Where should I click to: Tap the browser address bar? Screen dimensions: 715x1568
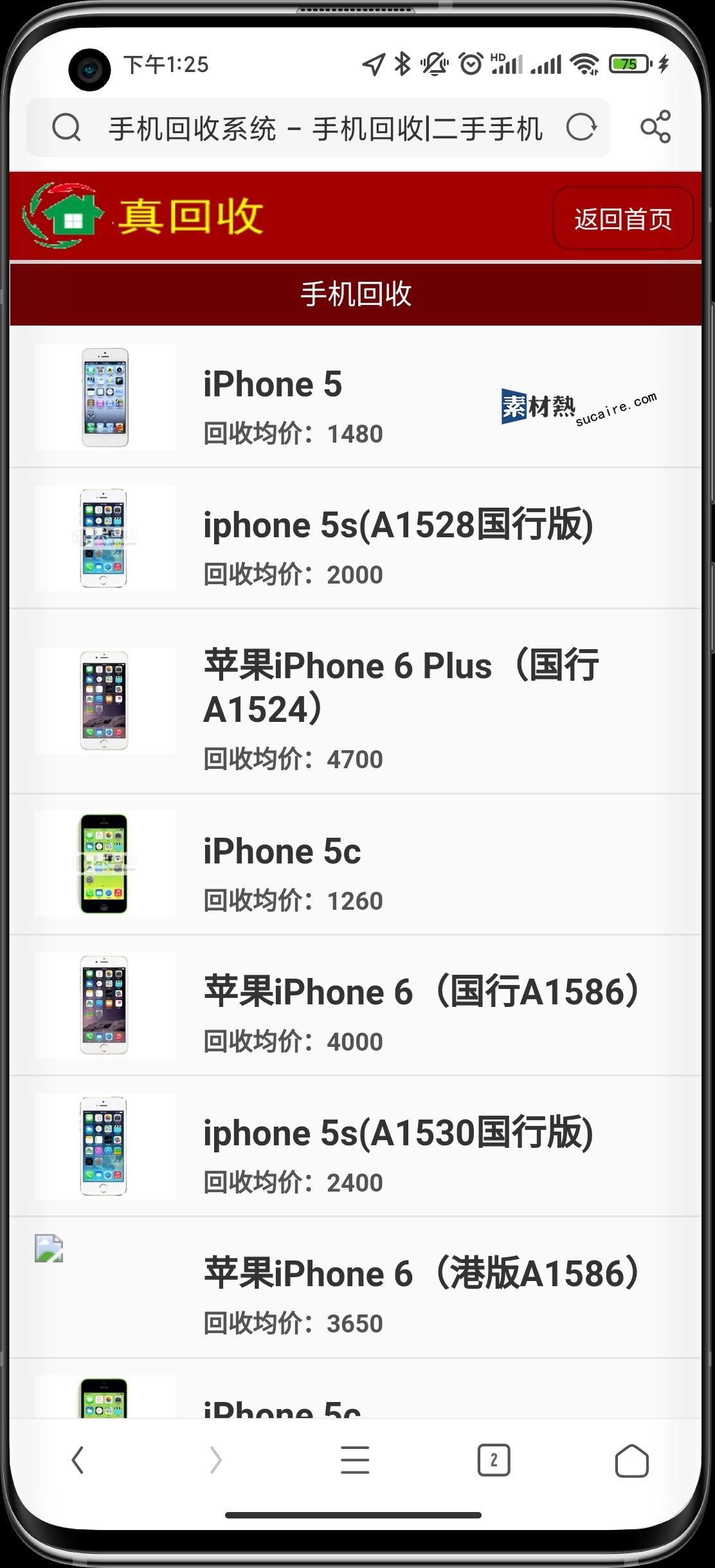pyautogui.click(x=325, y=128)
